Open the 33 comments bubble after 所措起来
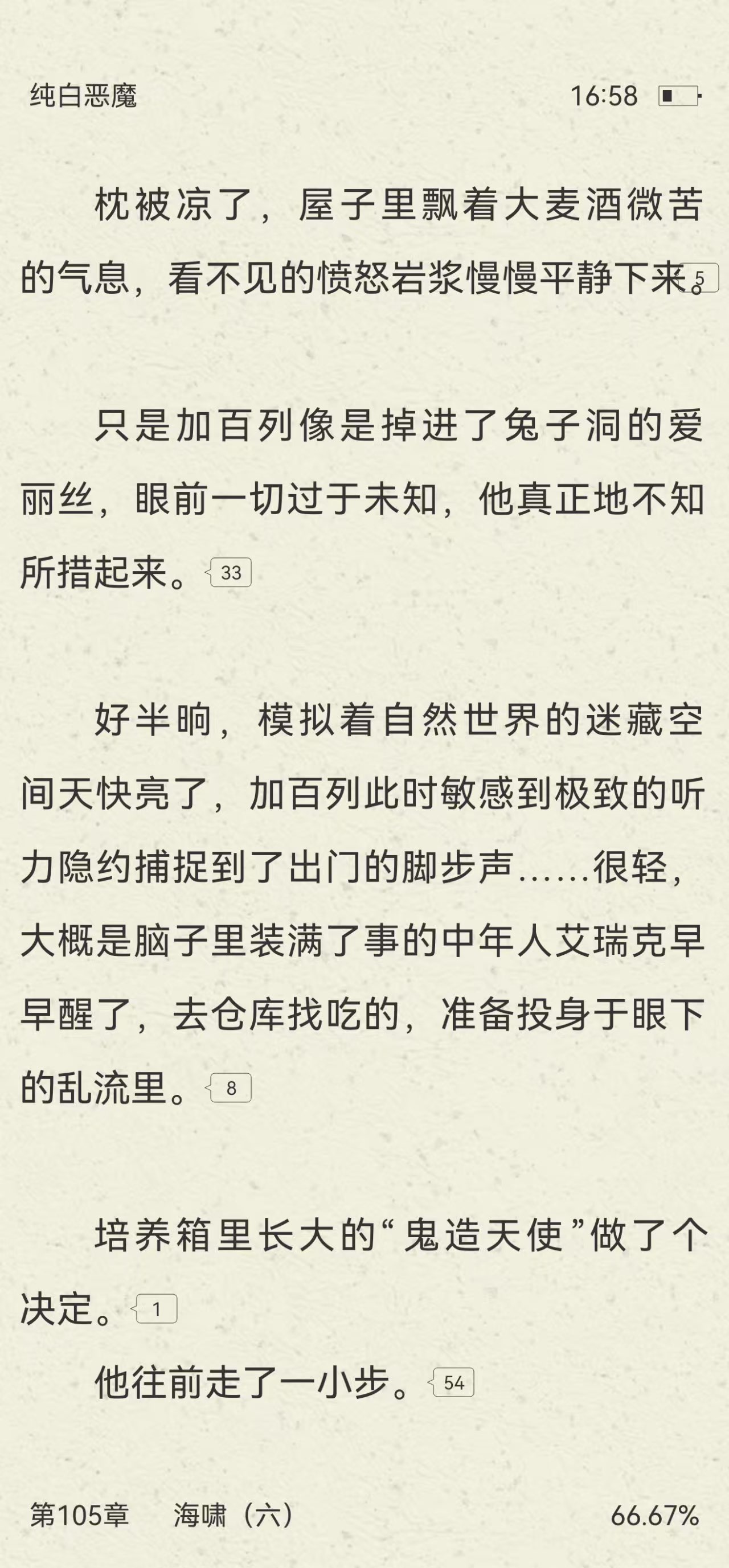This screenshot has height=1568, width=729. pos(230,573)
